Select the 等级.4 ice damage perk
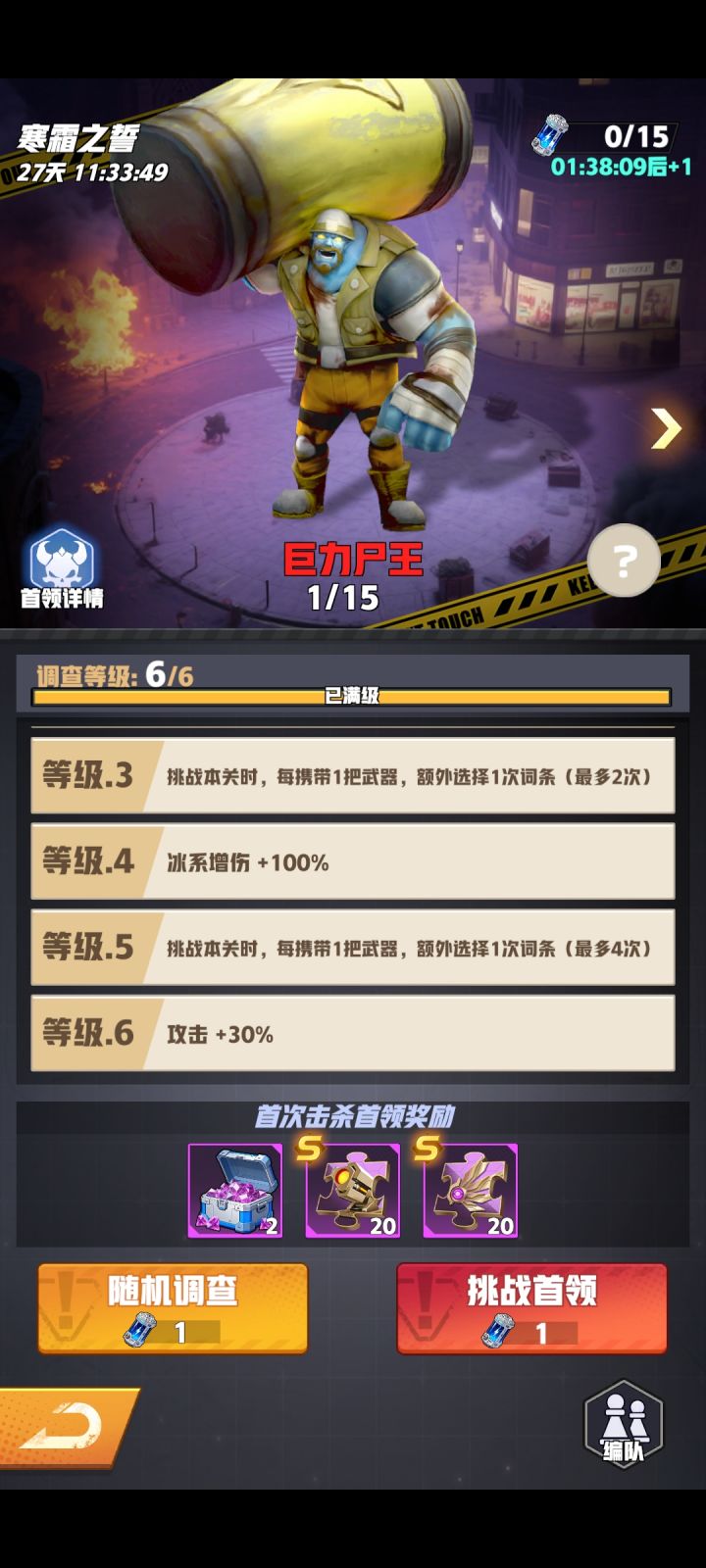 [x=351, y=864]
